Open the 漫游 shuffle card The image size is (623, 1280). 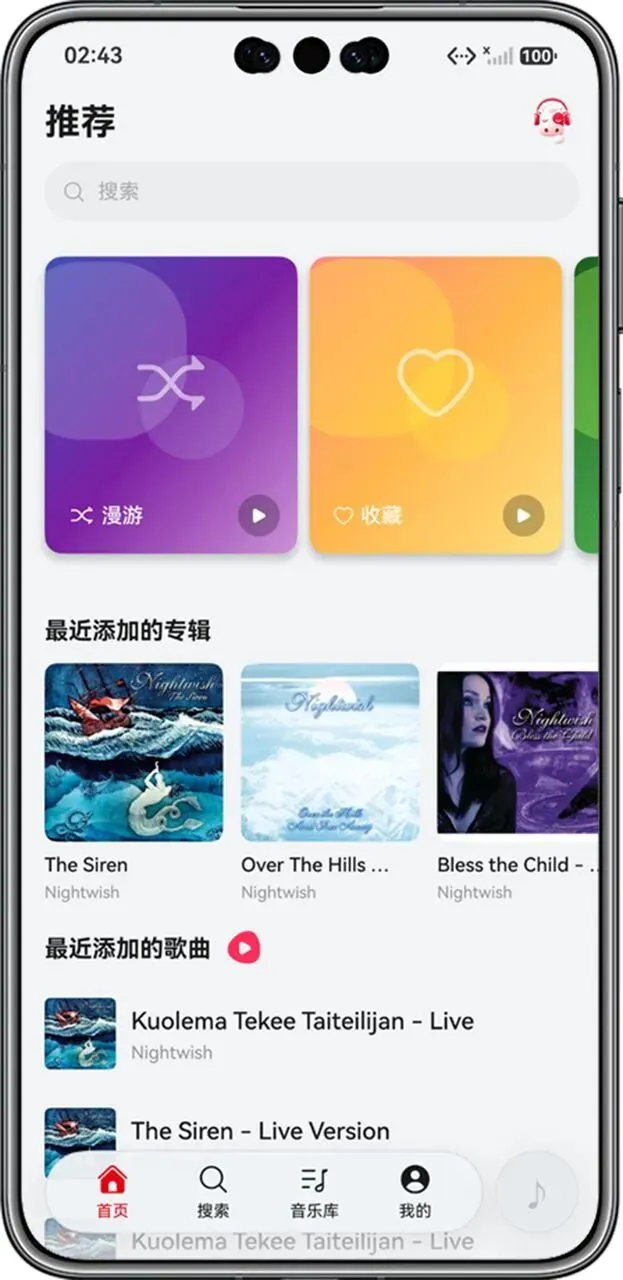(x=171, y=405)
